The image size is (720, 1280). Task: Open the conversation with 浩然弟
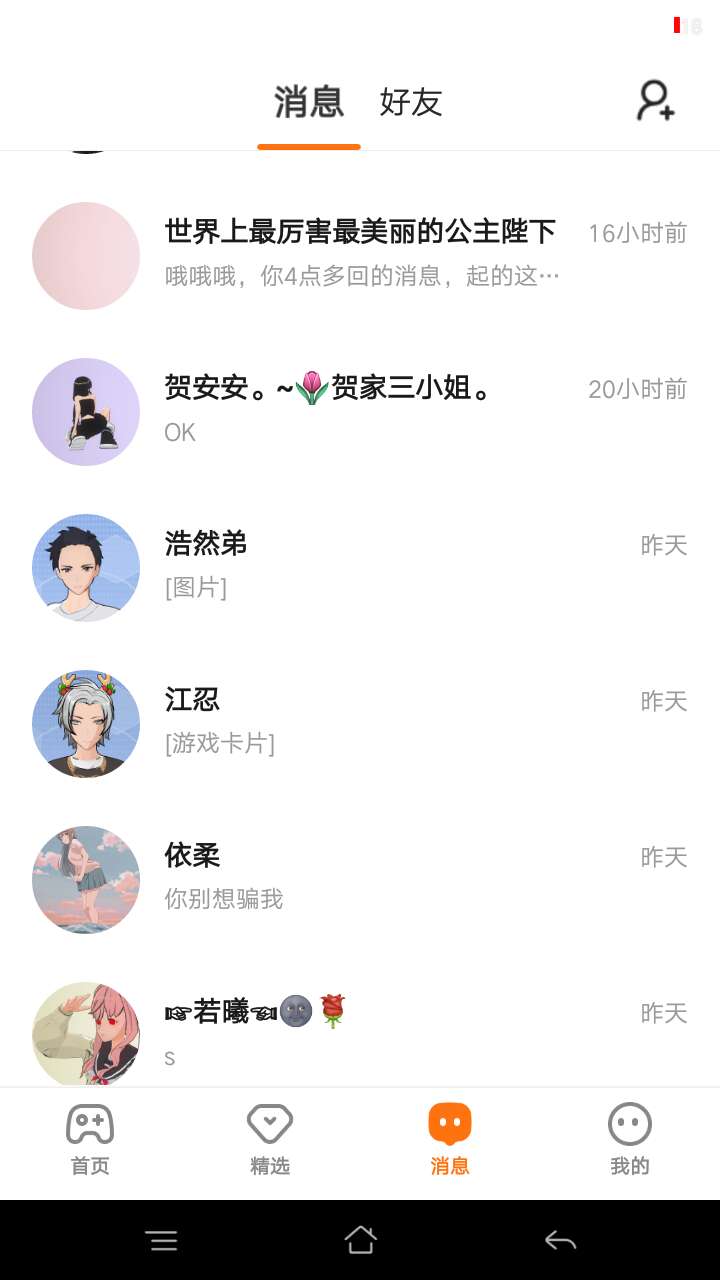tap(360, 567)
